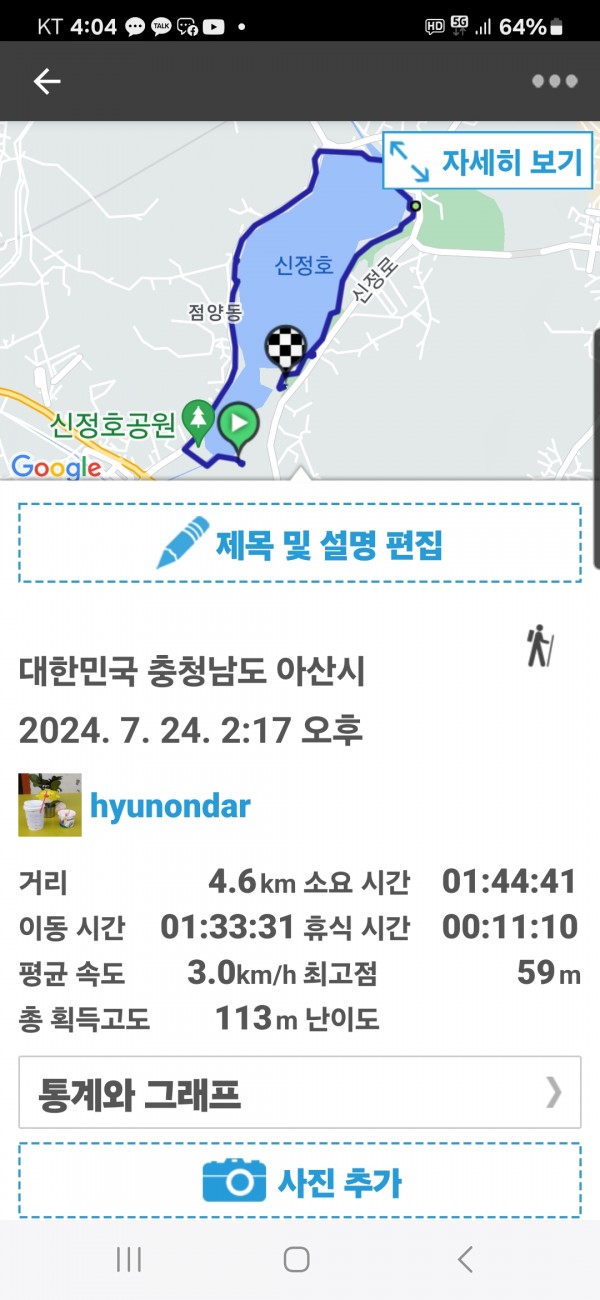Tap 자세히 보기 to expand the map
This screenshot has height=1300, width=600.
(485, 161)
